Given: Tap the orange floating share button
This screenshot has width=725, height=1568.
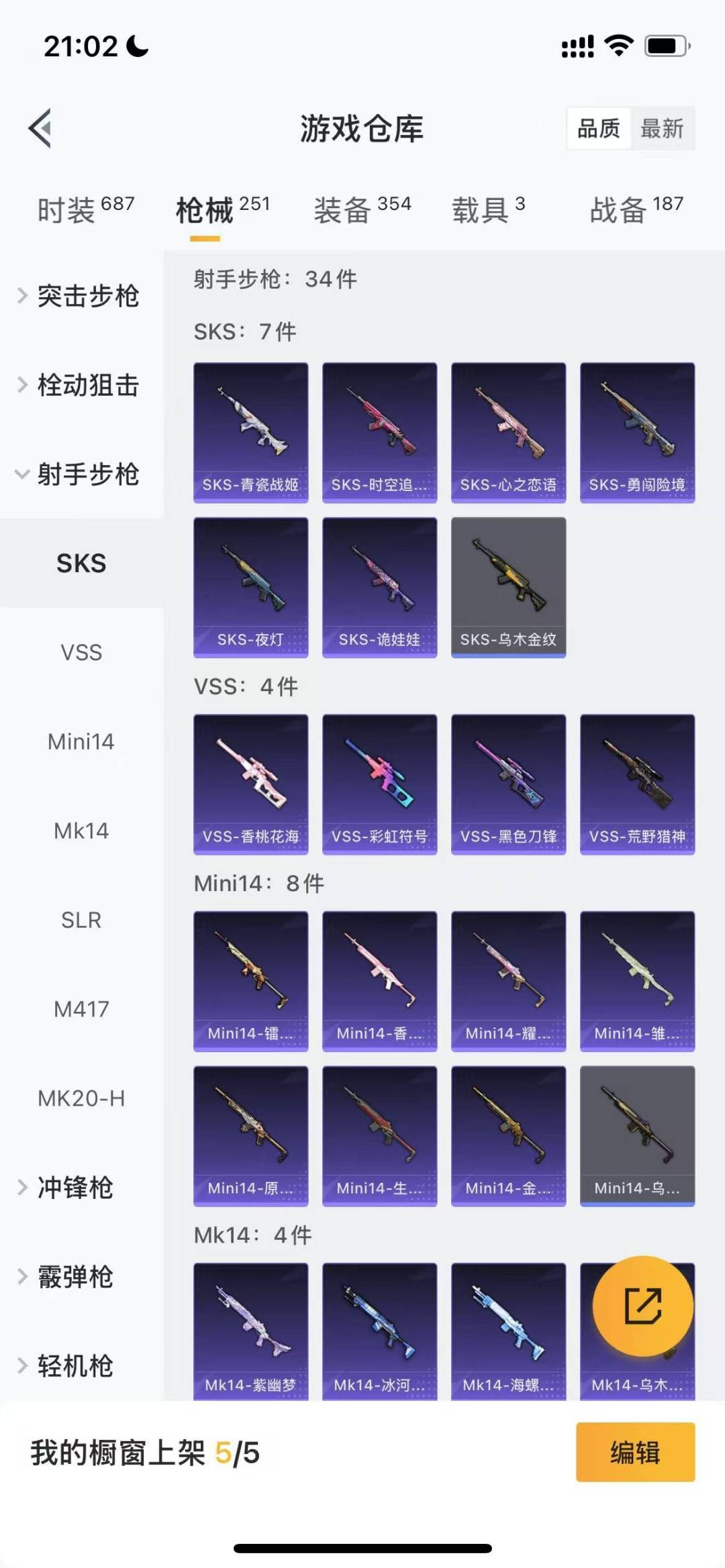Looking at the screenshot, I should point(643,1306).
